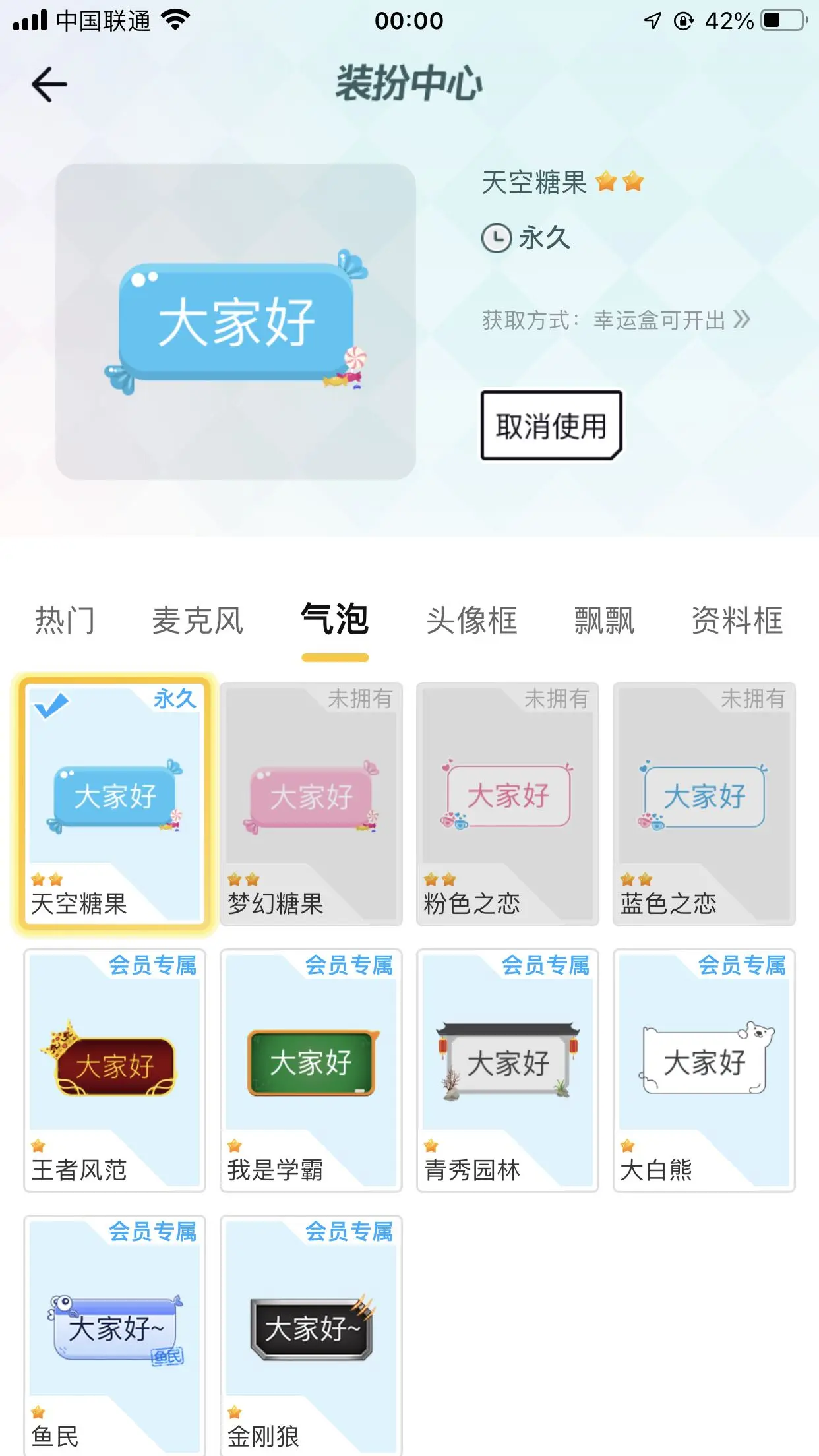The width and height of the screenshot is (819, 1456).
Task: Select the 气泡 tab
Action: (x=335, y=620)
